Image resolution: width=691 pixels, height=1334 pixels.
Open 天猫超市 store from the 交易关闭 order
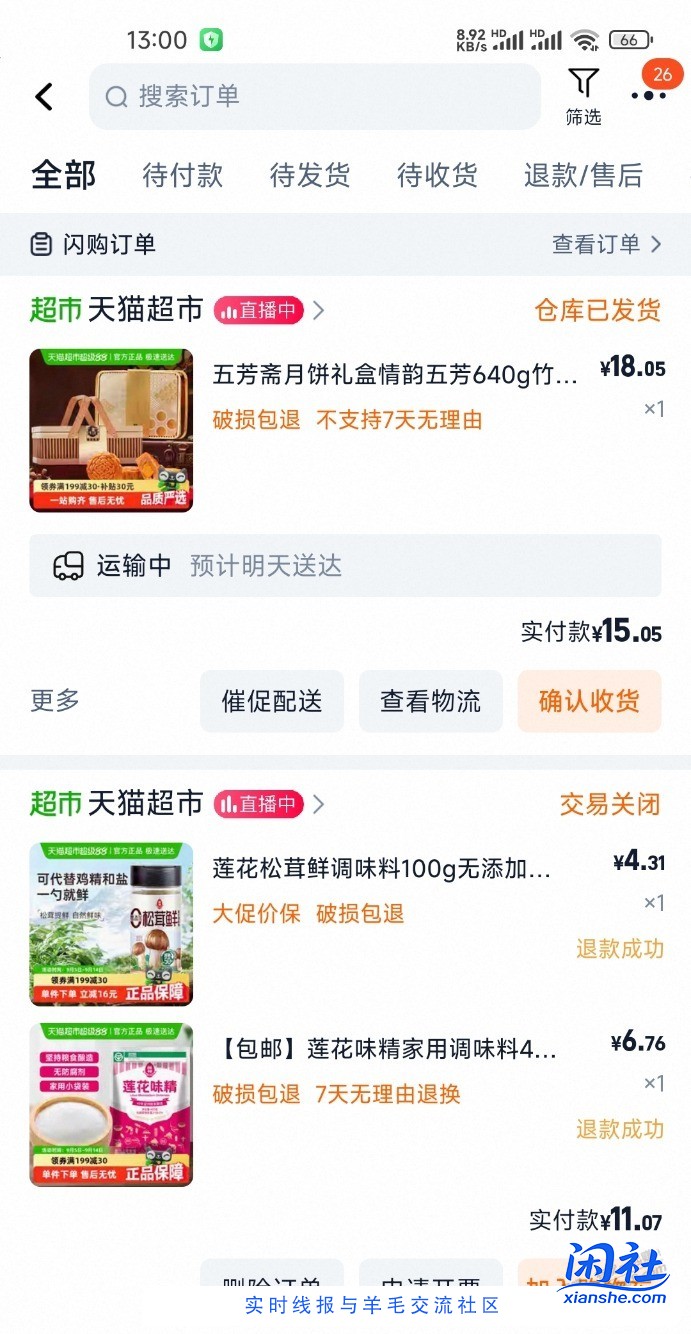(x=145, y=803)
